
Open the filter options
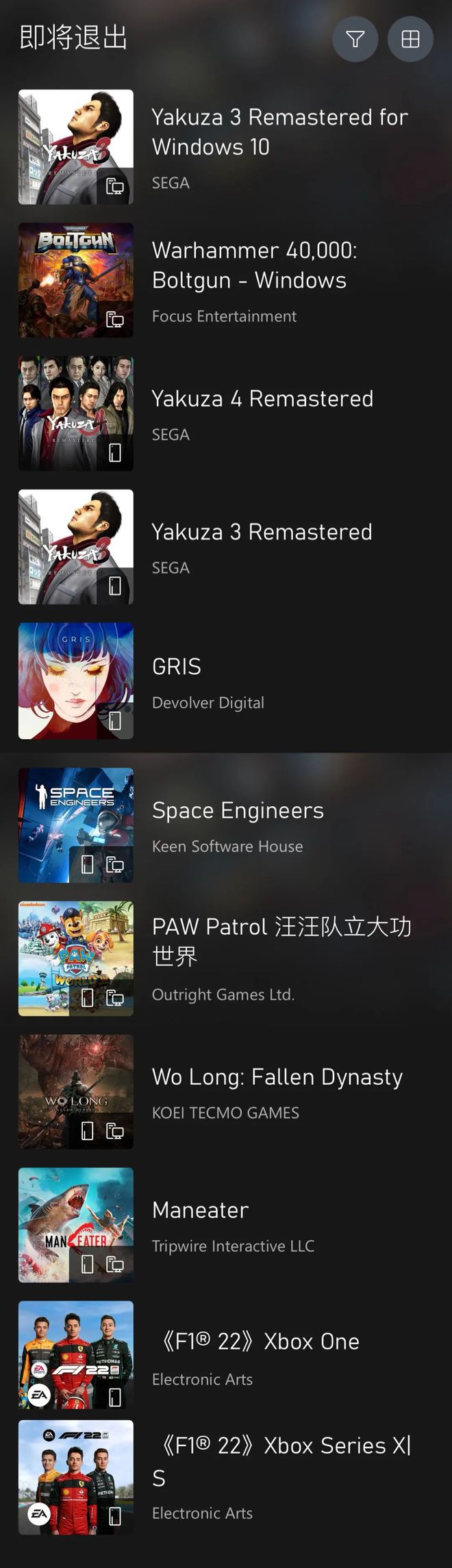[x=355, y=40]
